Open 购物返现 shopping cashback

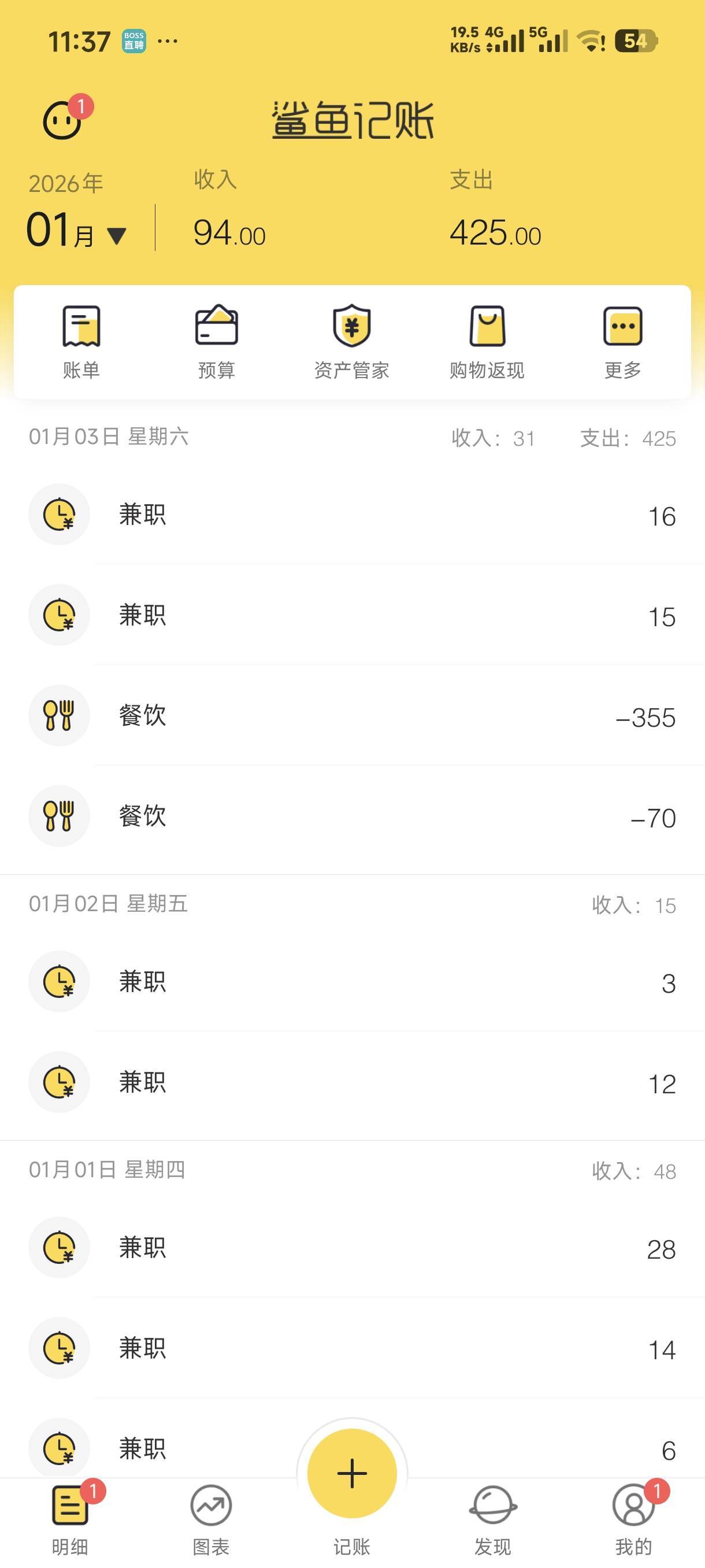click(x=487, y=342)
